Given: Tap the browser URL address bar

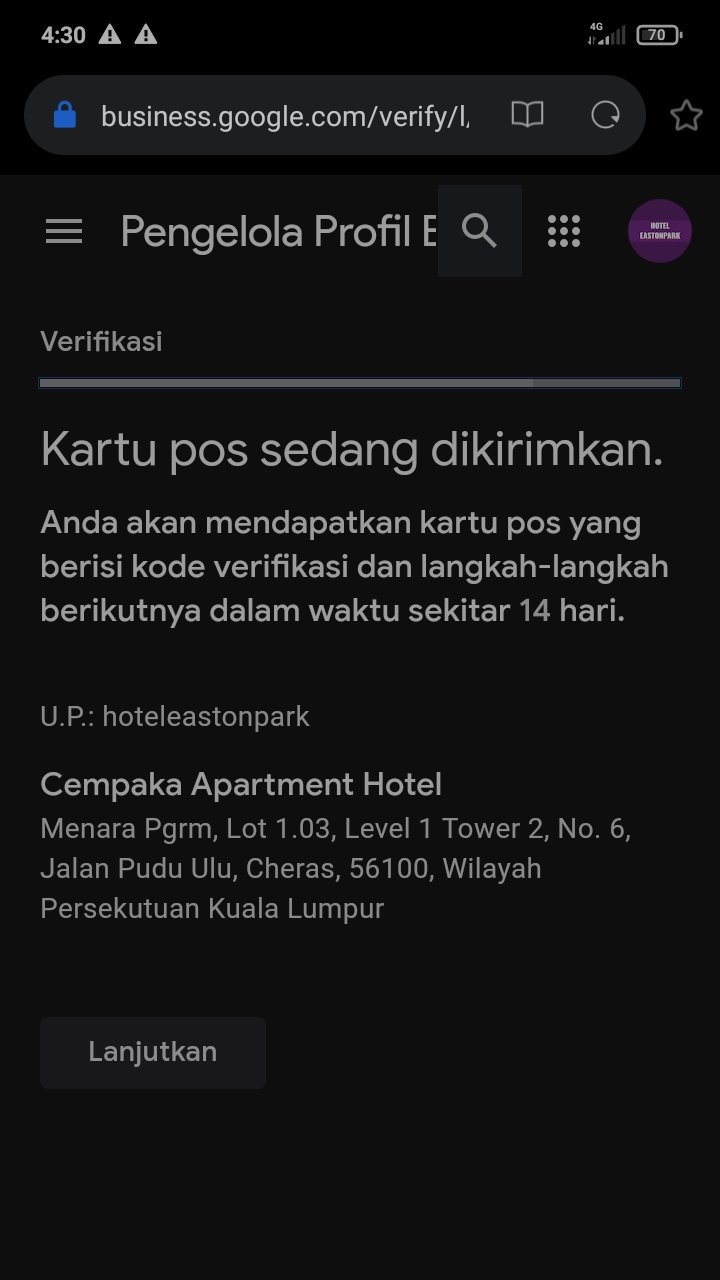Looking at the screenshot, I should [x=285, y=116].
